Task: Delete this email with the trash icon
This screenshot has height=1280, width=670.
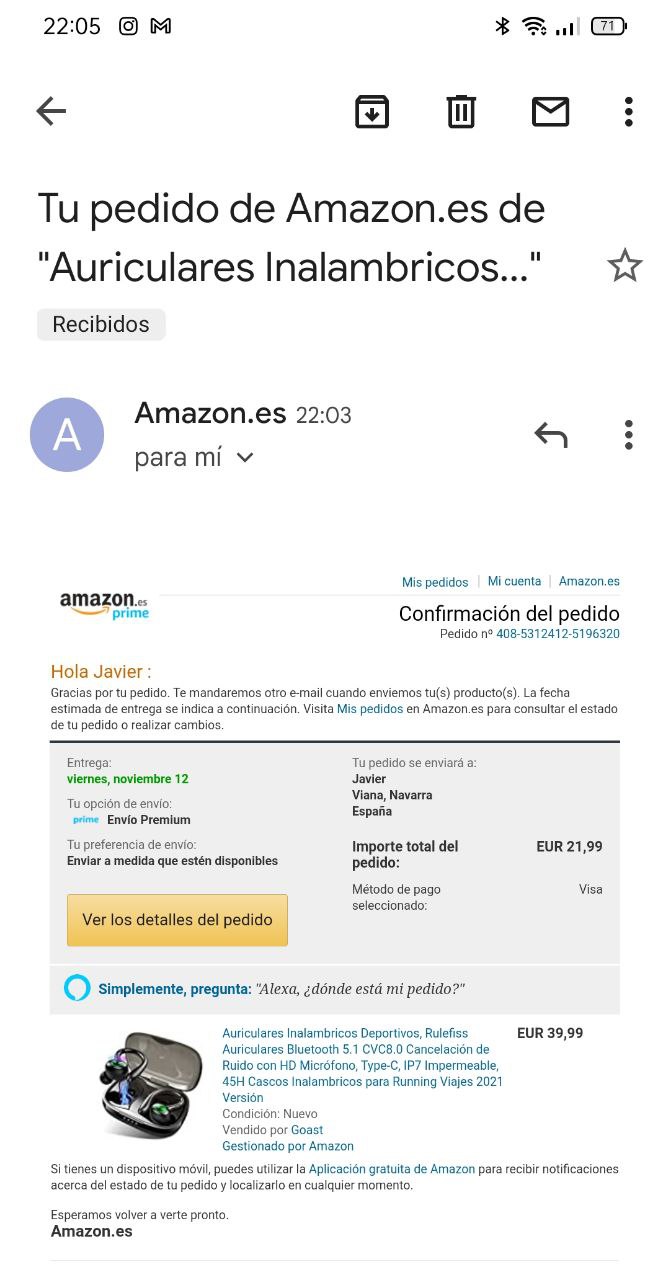Action: point(461,111)
